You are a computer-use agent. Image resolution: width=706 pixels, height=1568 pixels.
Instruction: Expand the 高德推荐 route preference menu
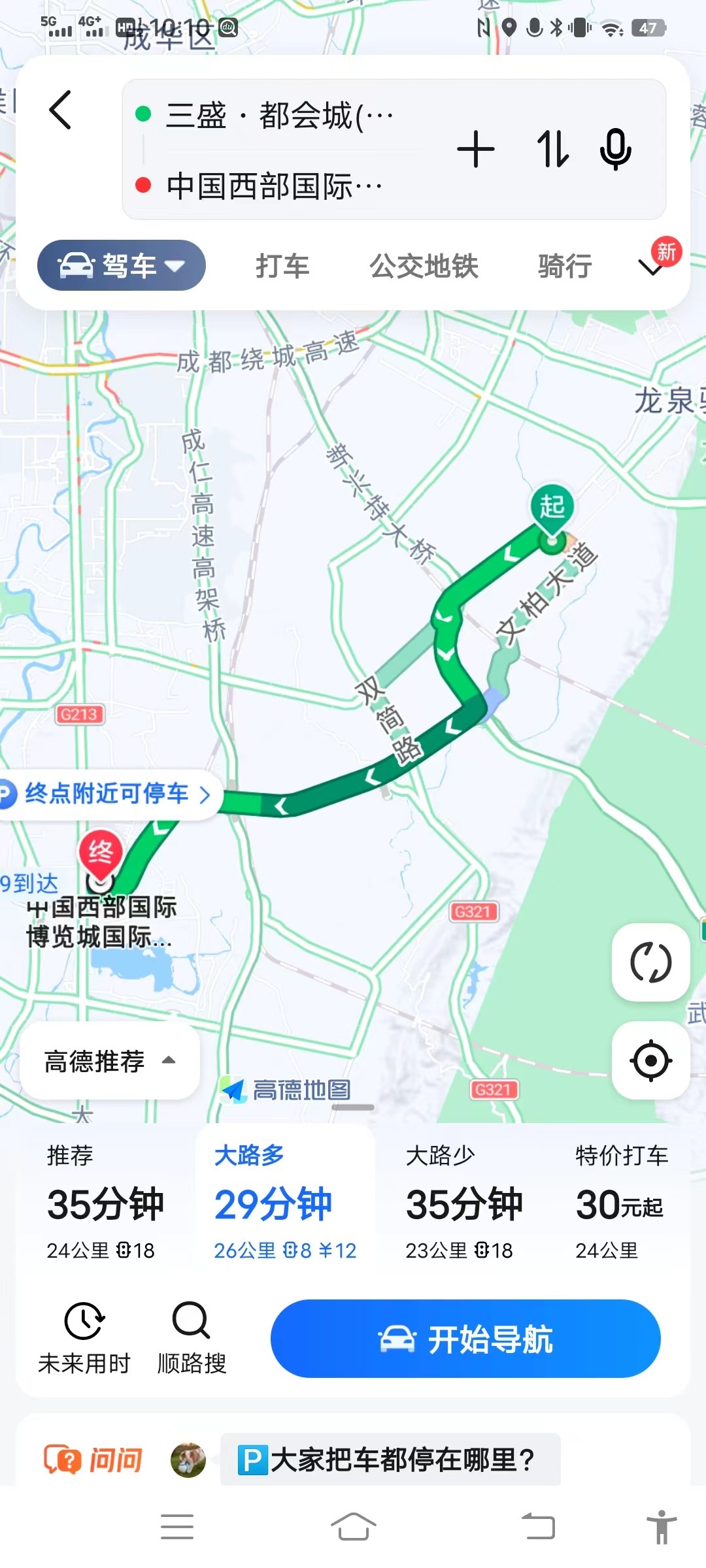click(x=110, y=1061)
